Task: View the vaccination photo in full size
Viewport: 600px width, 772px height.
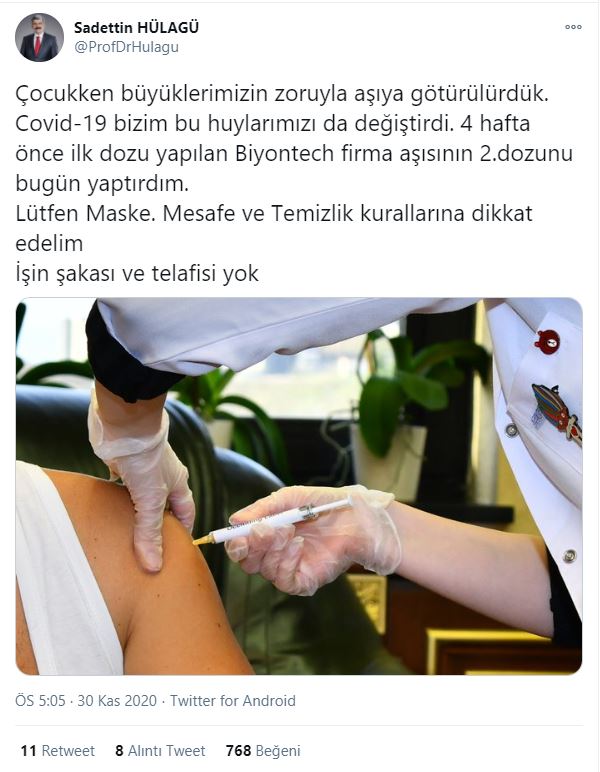Action: 299,486
